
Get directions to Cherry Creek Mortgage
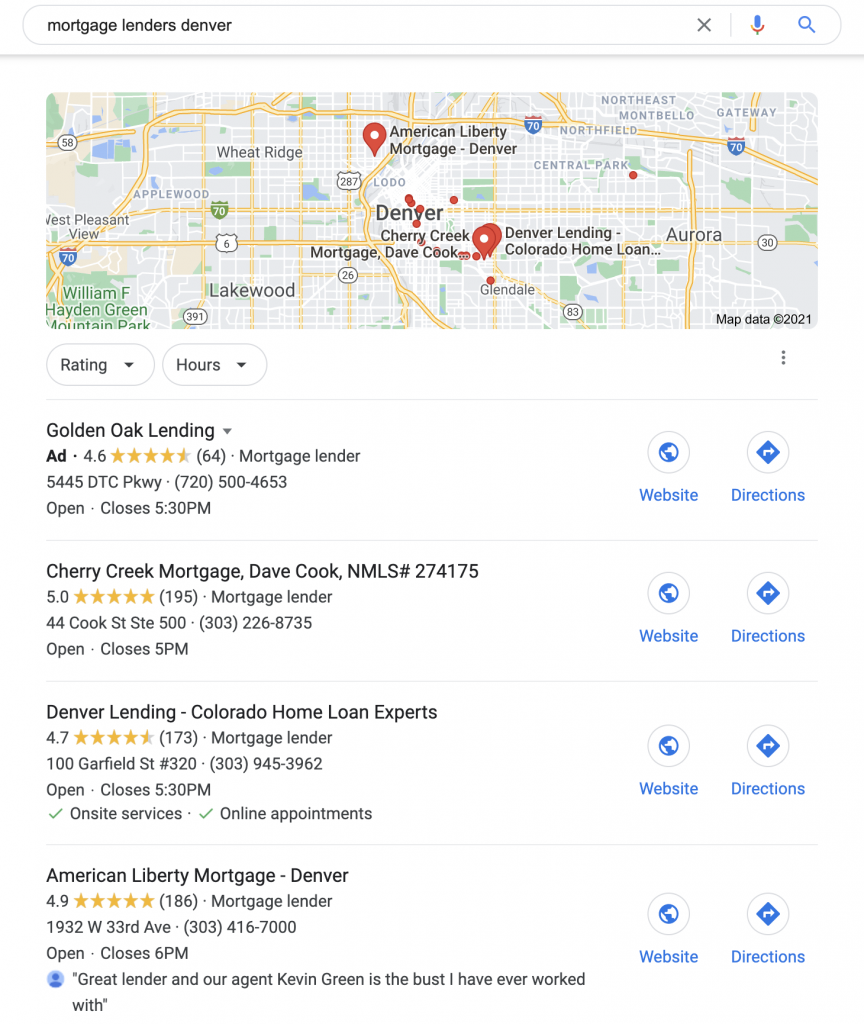(x=767, y=608)
